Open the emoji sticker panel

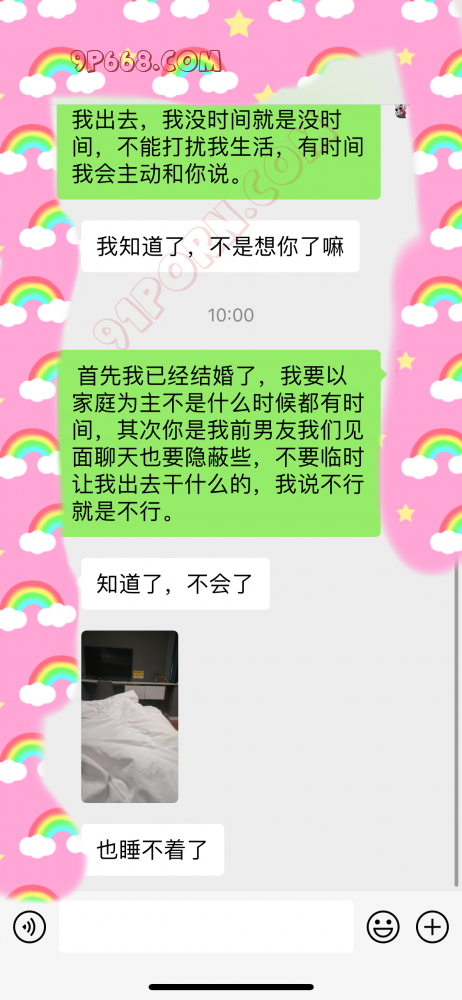tap(383, 927)
